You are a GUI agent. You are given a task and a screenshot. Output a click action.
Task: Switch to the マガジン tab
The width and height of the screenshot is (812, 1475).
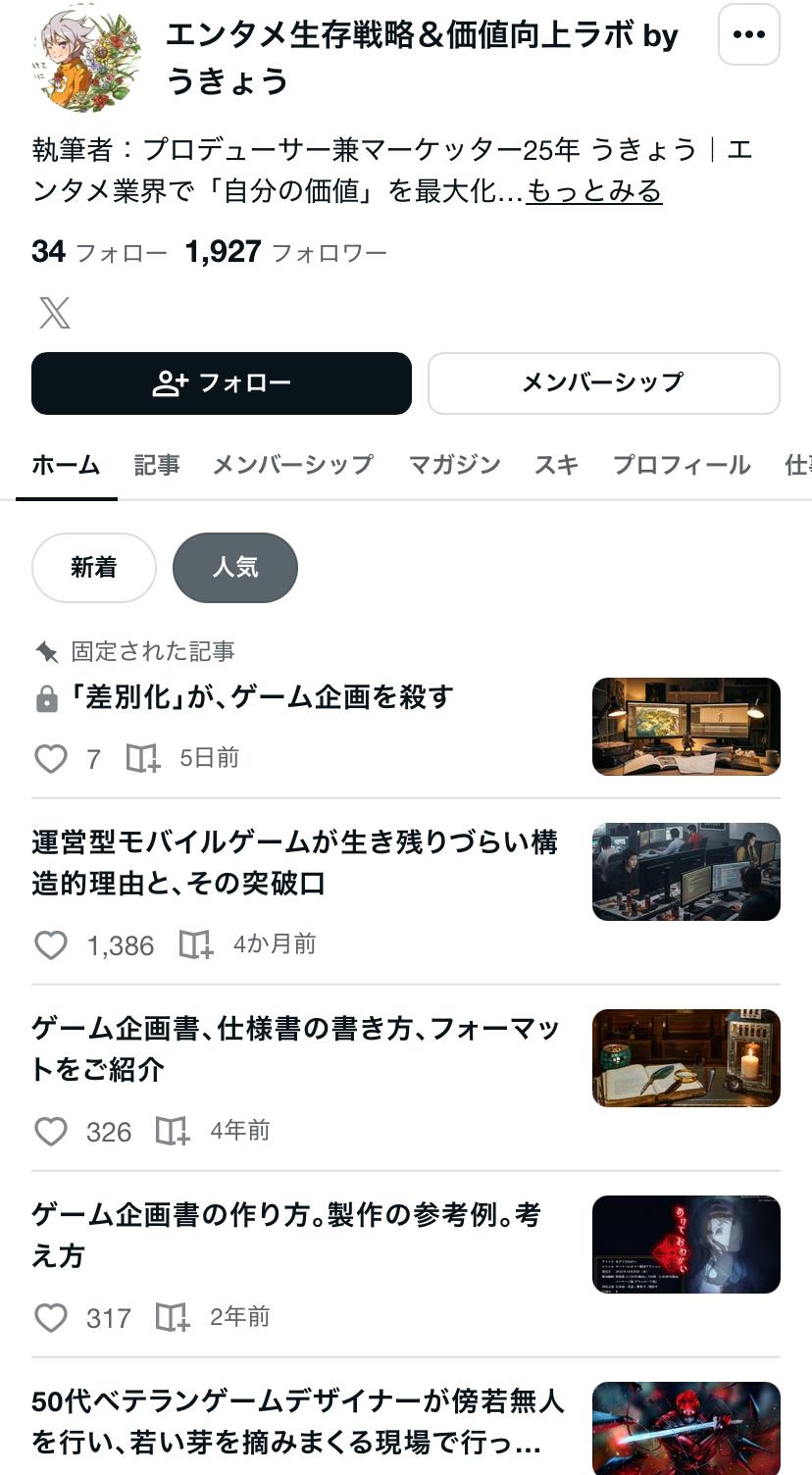tap(454, 465)
